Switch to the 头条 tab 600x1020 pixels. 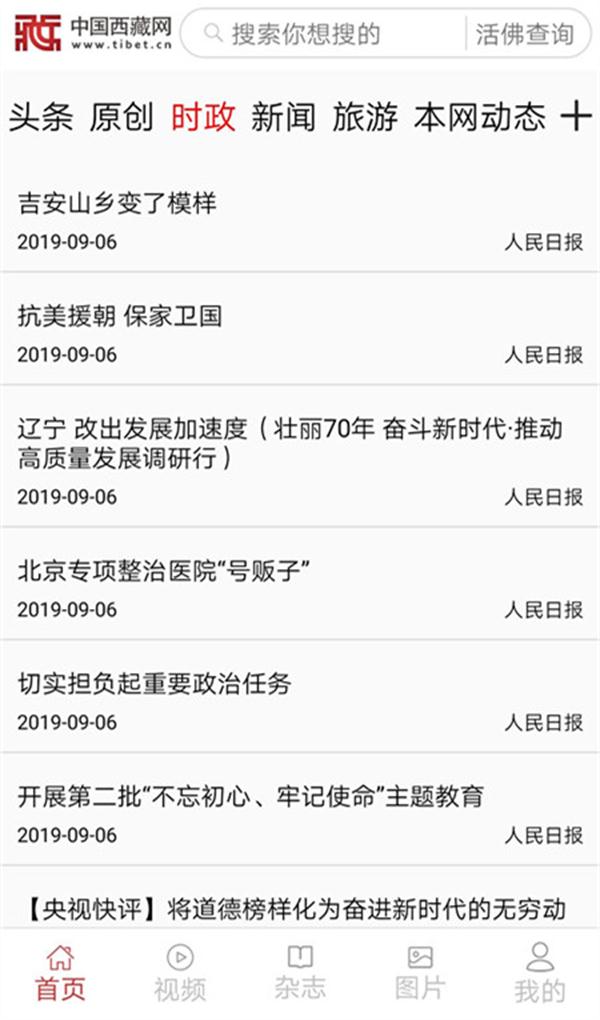41,118
